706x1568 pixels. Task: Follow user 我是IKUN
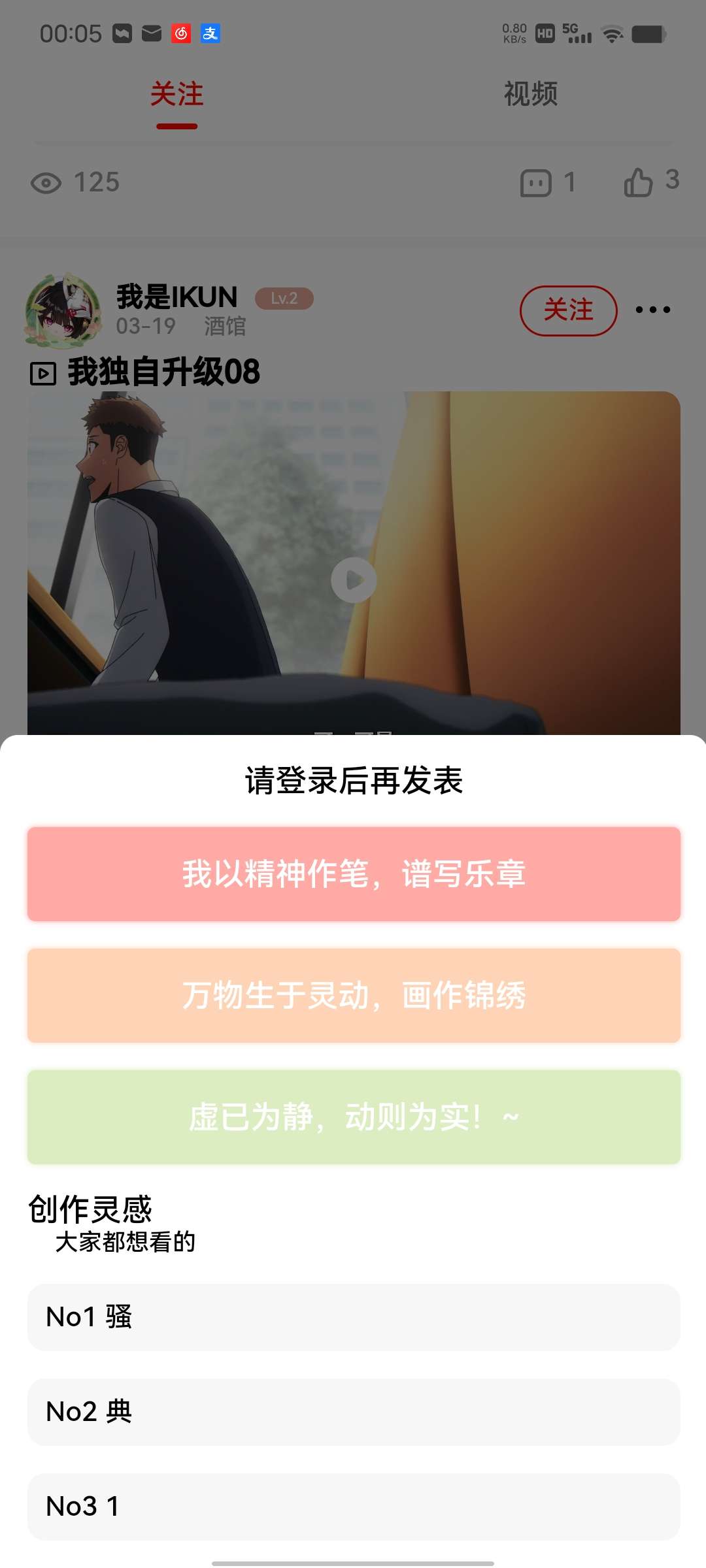click(568, 310)
